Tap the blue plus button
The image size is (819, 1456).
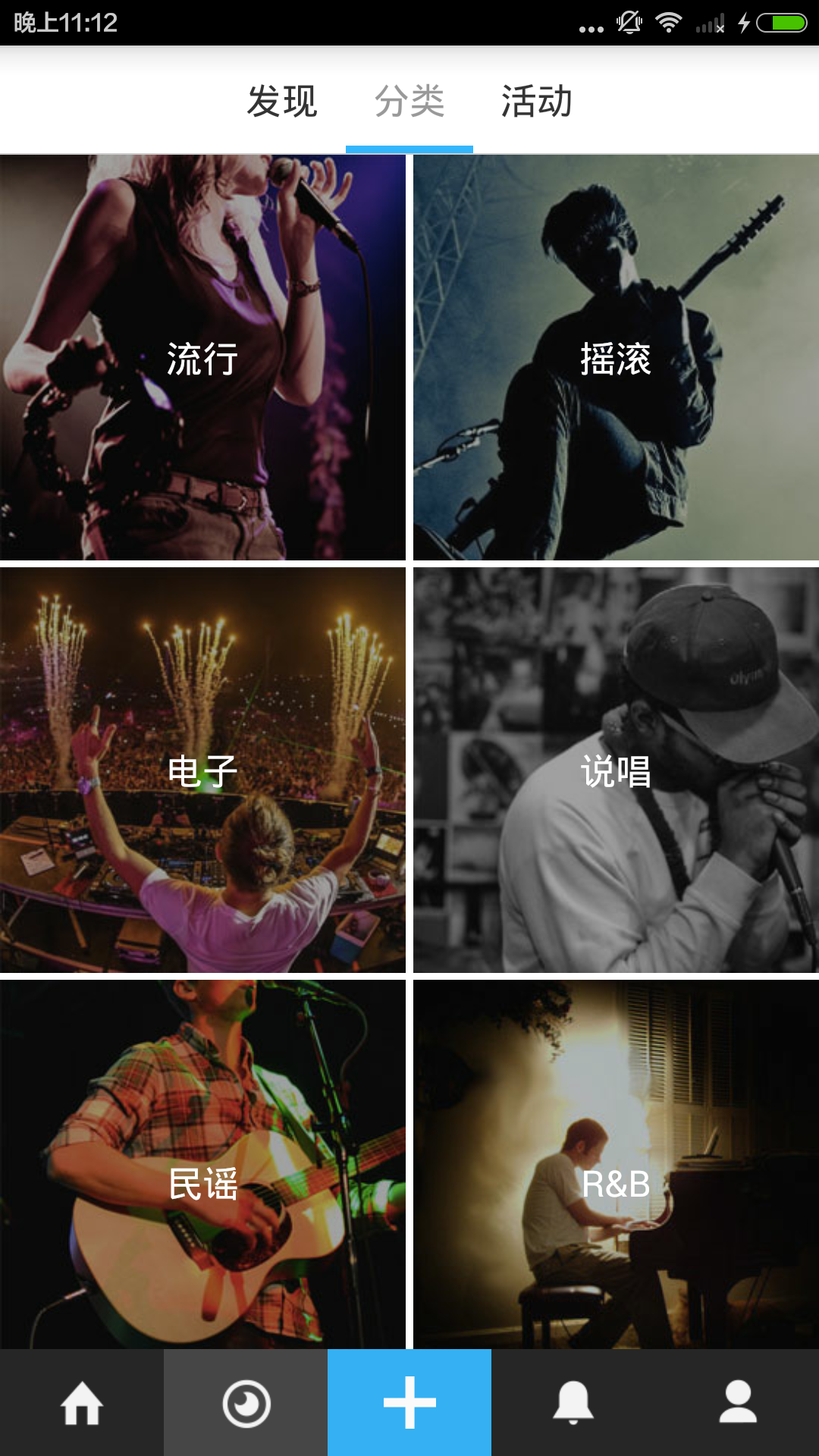point(409,1403)
